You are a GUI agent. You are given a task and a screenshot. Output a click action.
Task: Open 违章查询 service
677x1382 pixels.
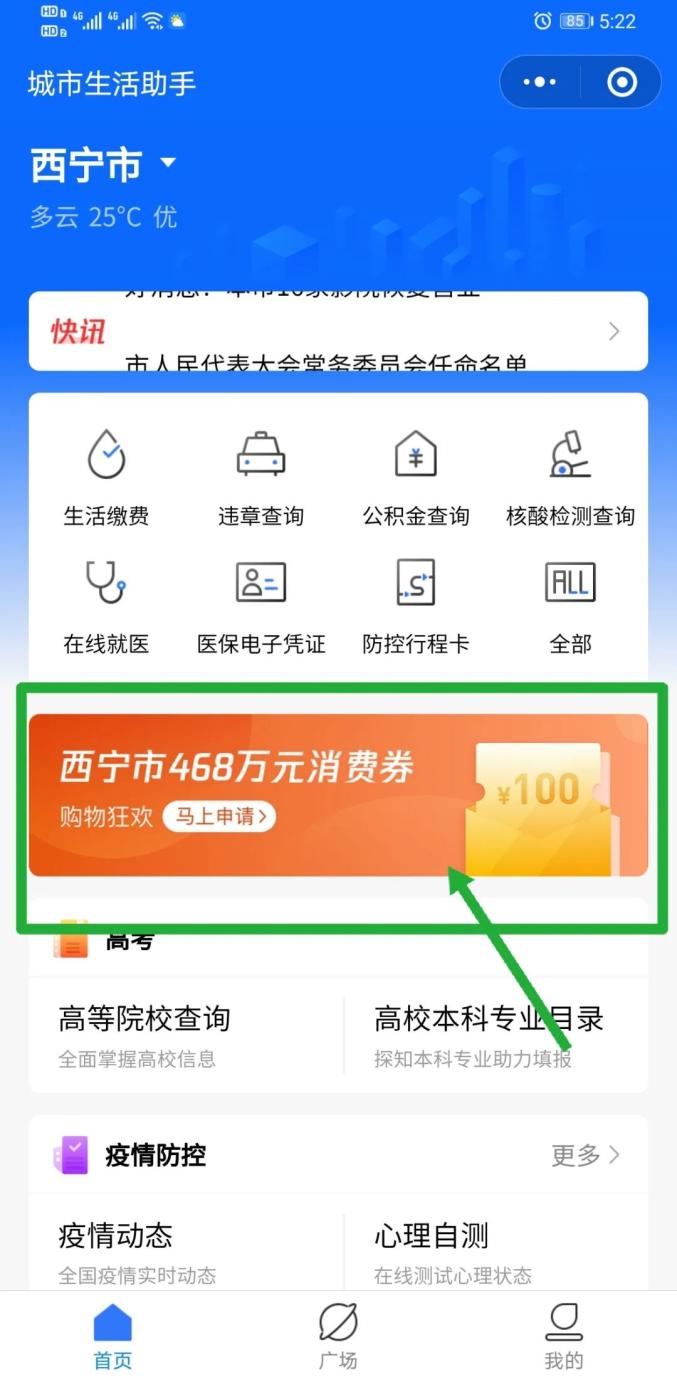[261, 478]
